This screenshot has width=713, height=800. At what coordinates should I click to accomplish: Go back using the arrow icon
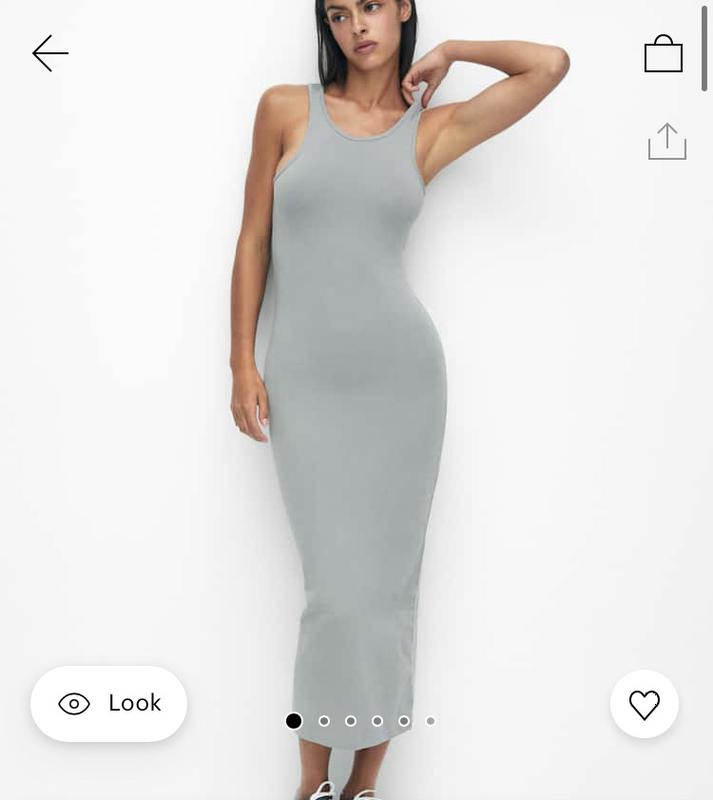point(50,54)
